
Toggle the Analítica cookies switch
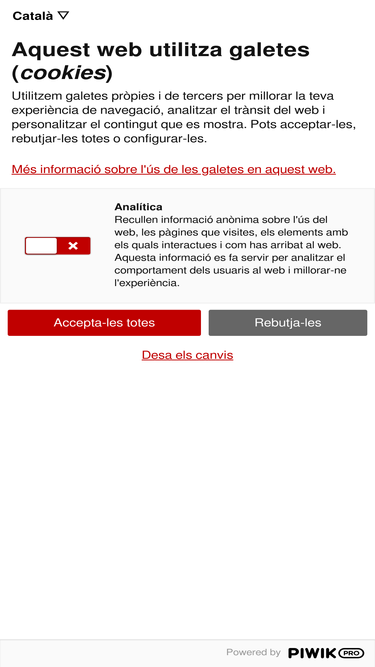(58, 246)
